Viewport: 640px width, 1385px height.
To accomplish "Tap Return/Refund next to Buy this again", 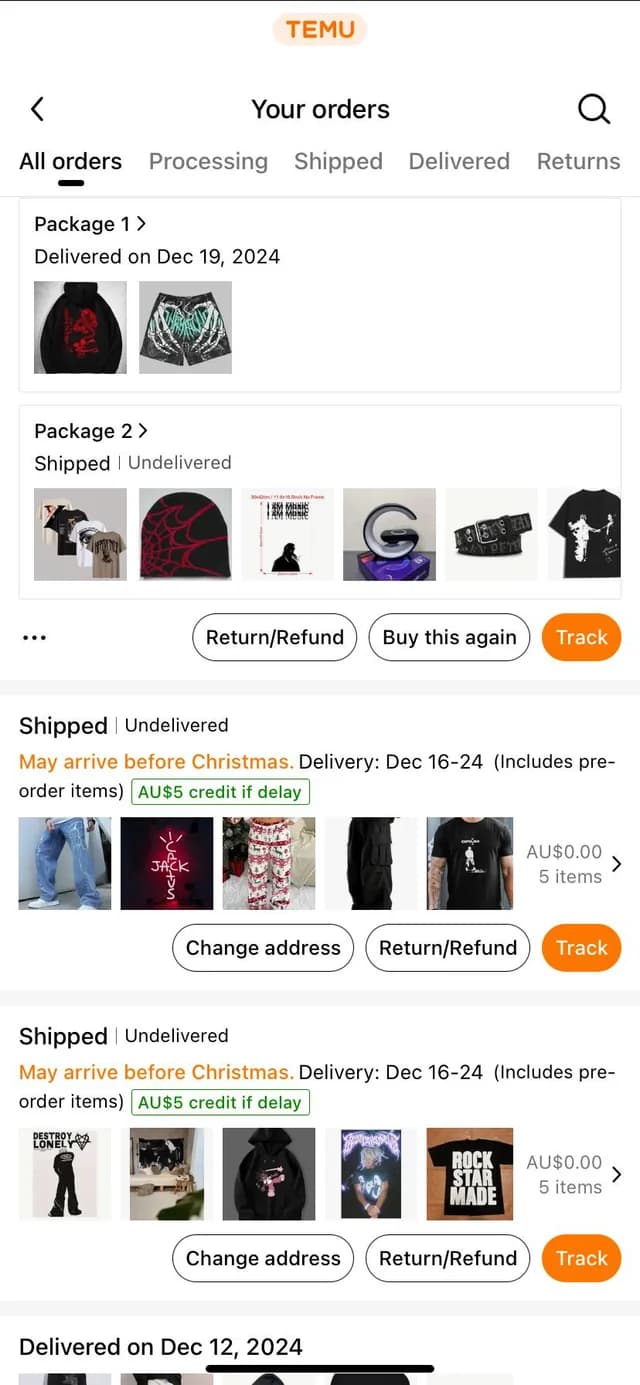I will point(274,637).
